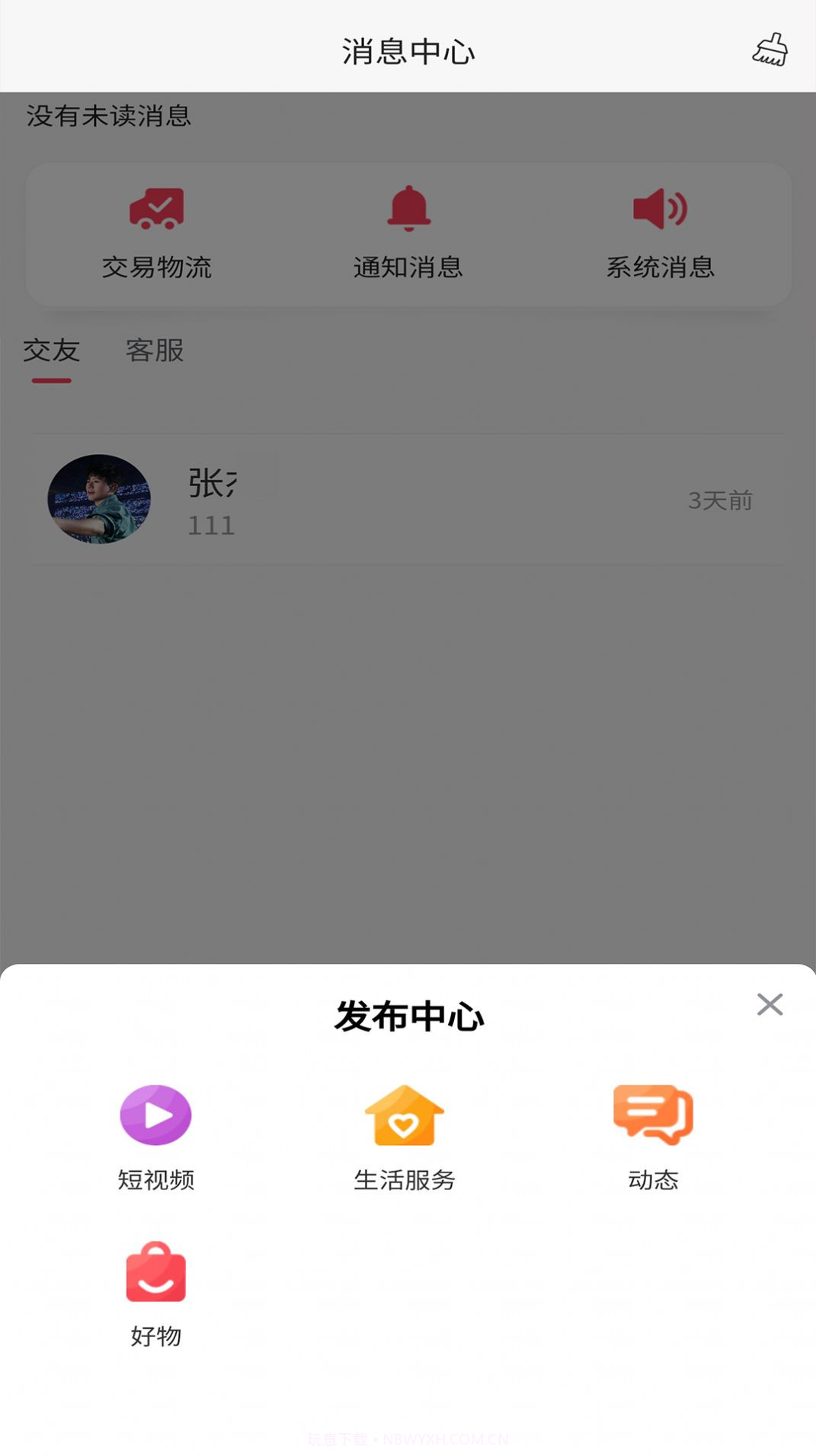This screenshot has width=816, height=1456.
Task: Tap the 动态 text label
Action: [x=652, y=1180]
